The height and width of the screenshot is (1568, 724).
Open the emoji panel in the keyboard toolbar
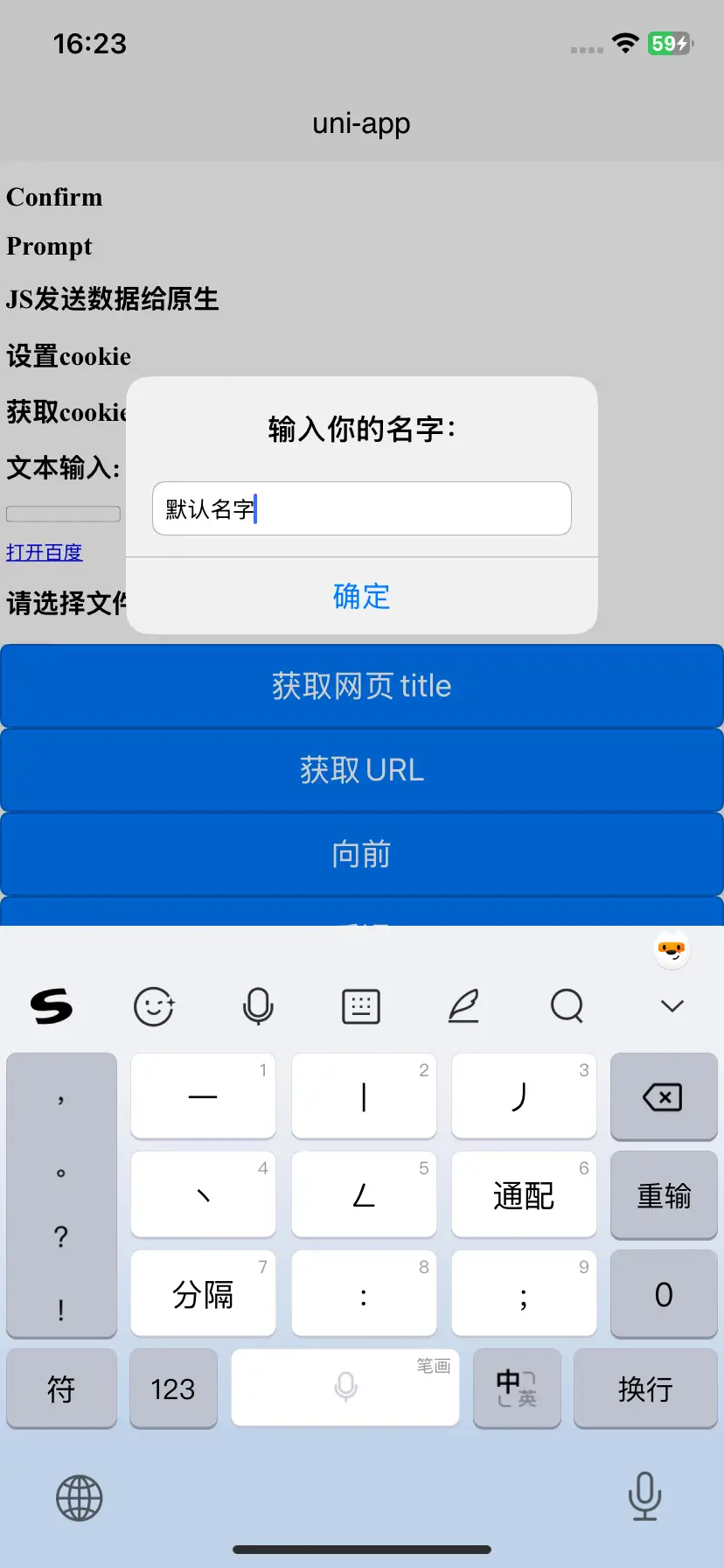click(x=154, y=1006)
